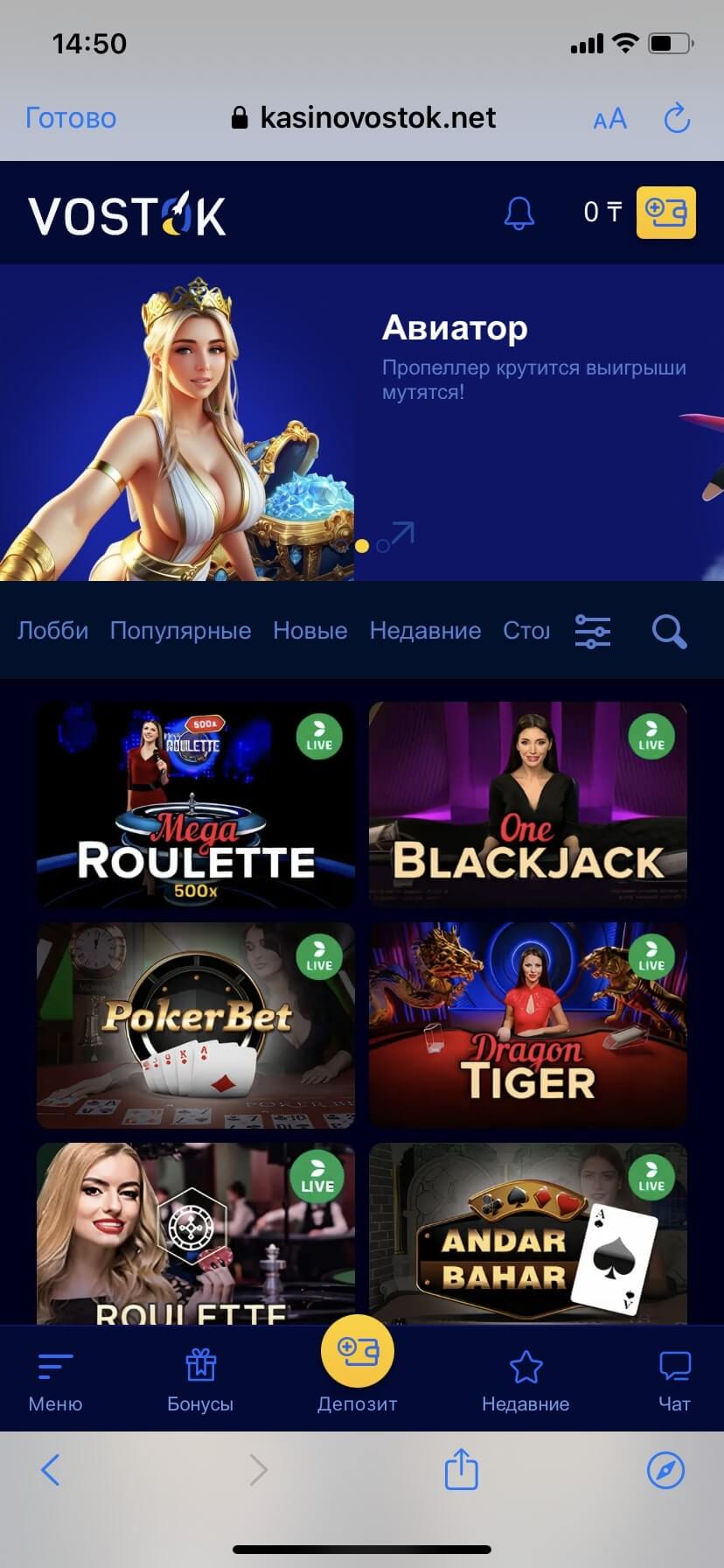Tap the yellow wallet deposit icon in header

point(665,213)
